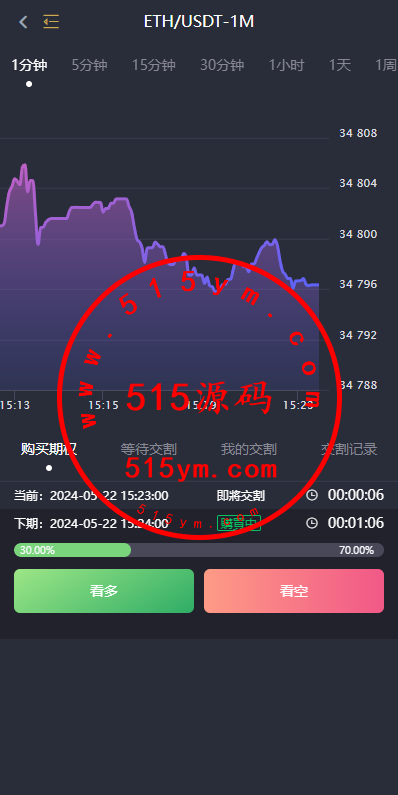Tap the red 看空 button

click(x=294, y=591)
